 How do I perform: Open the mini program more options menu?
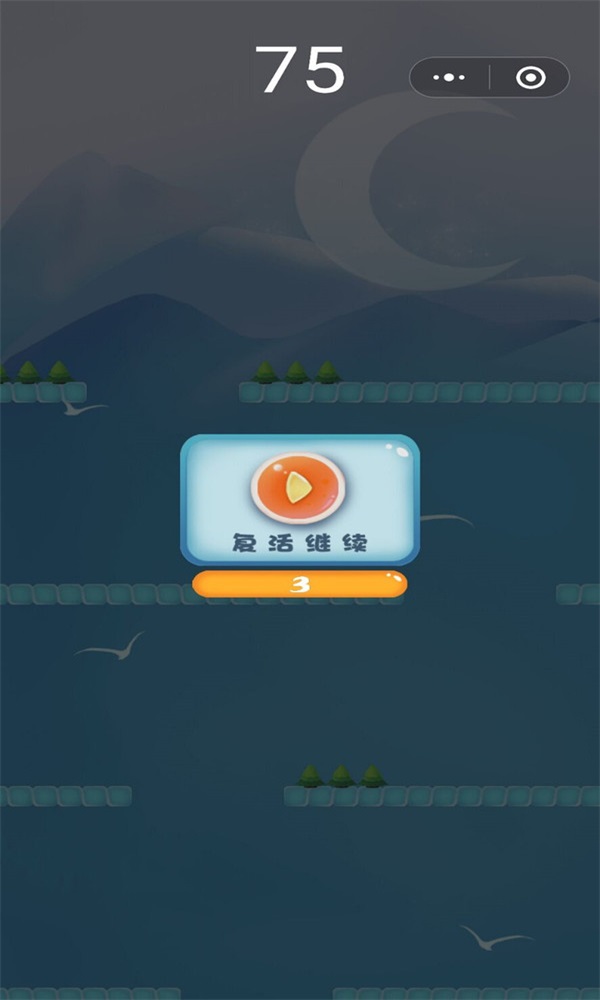tap(449, 77)
